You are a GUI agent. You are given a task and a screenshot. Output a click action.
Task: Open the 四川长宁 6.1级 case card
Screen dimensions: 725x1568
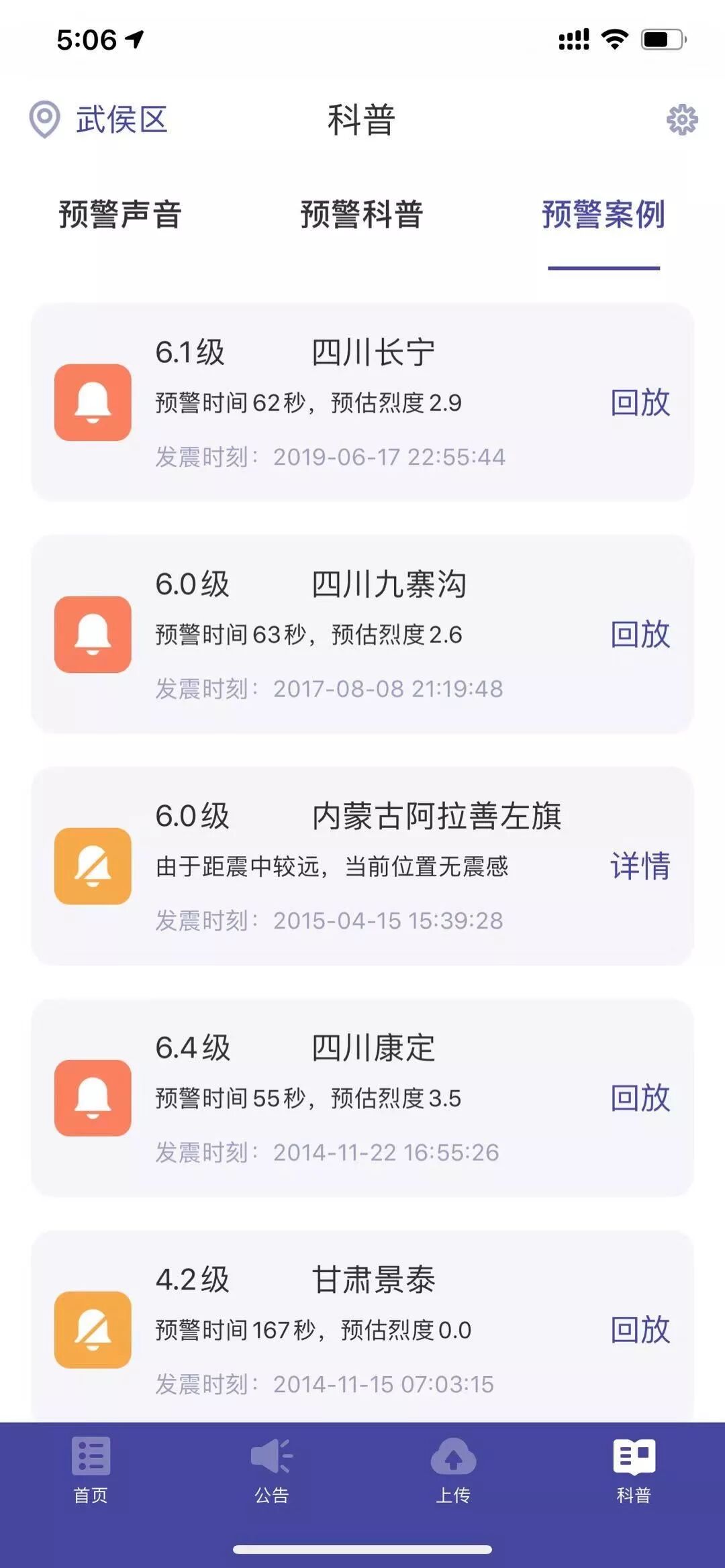tap(362, 403)
